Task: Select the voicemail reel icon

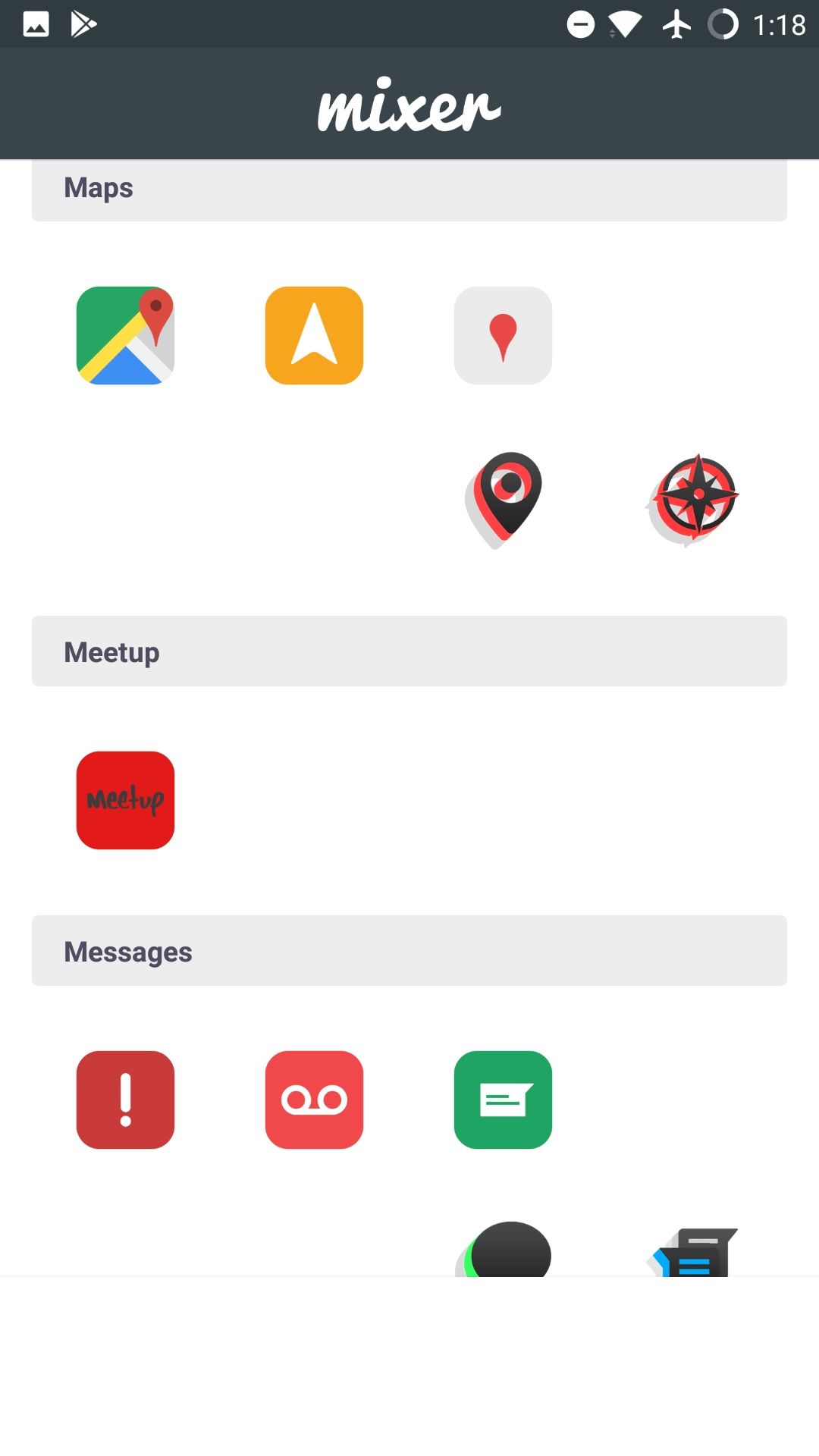Action: (x=314, y=1100)
